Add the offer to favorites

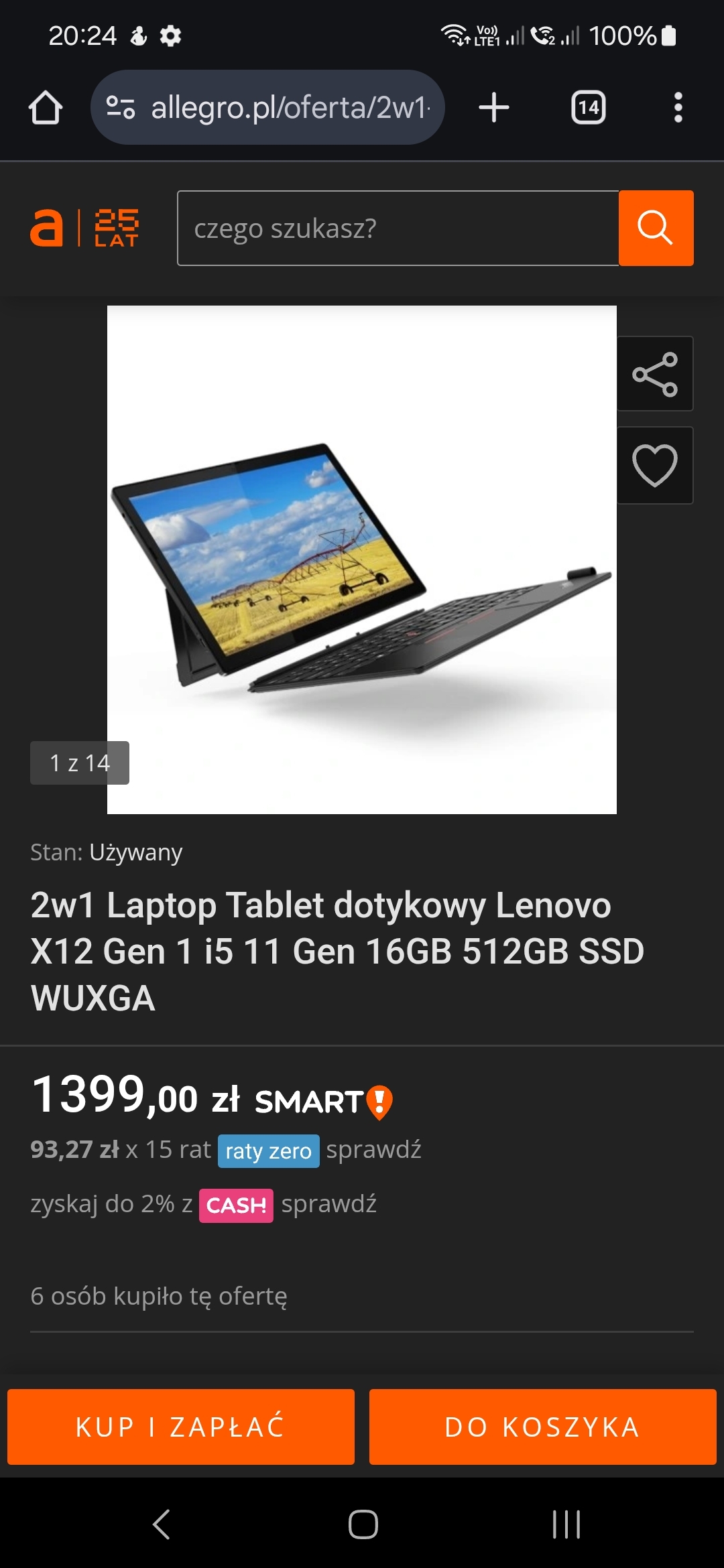coord(654,465)
